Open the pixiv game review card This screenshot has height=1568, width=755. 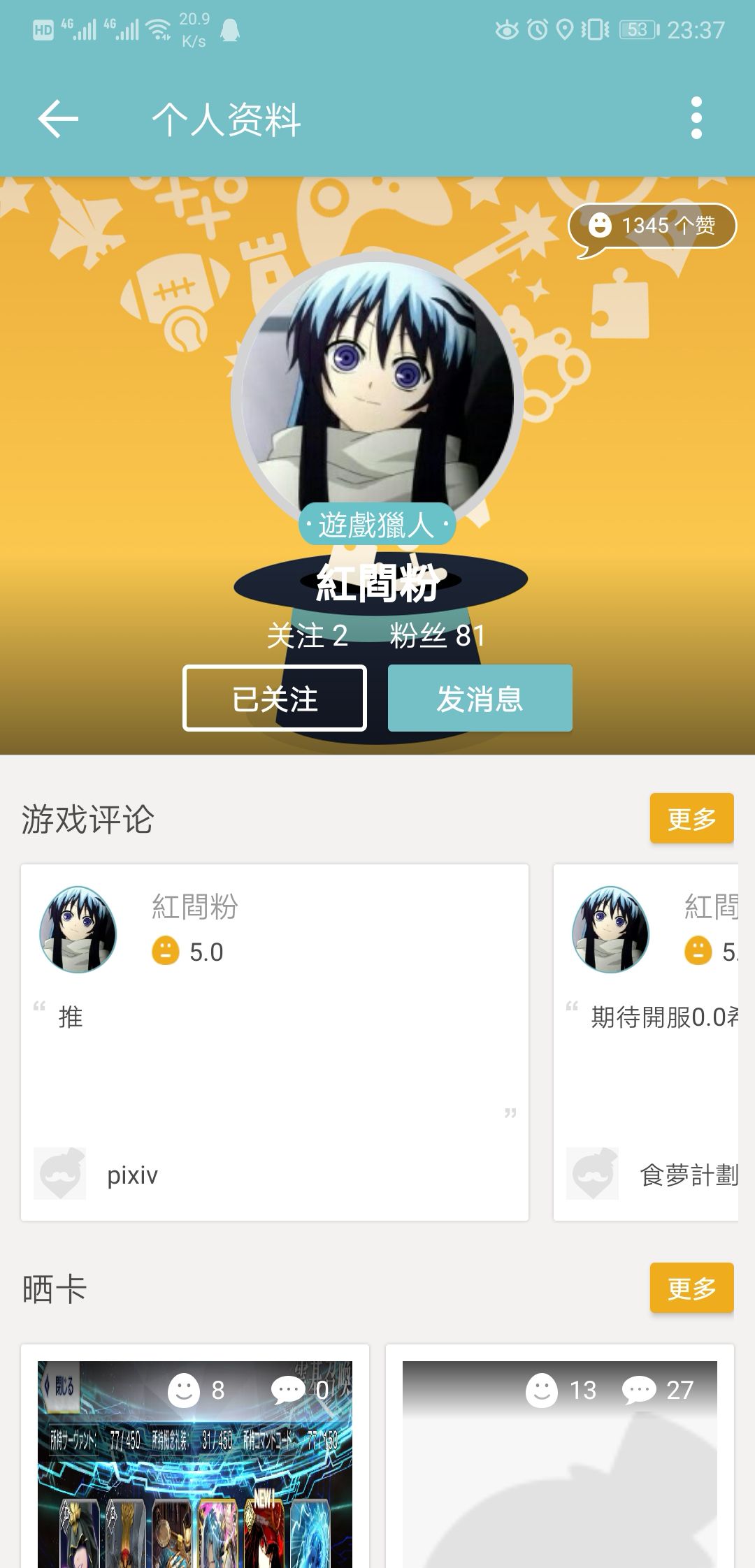(275, 1042)
